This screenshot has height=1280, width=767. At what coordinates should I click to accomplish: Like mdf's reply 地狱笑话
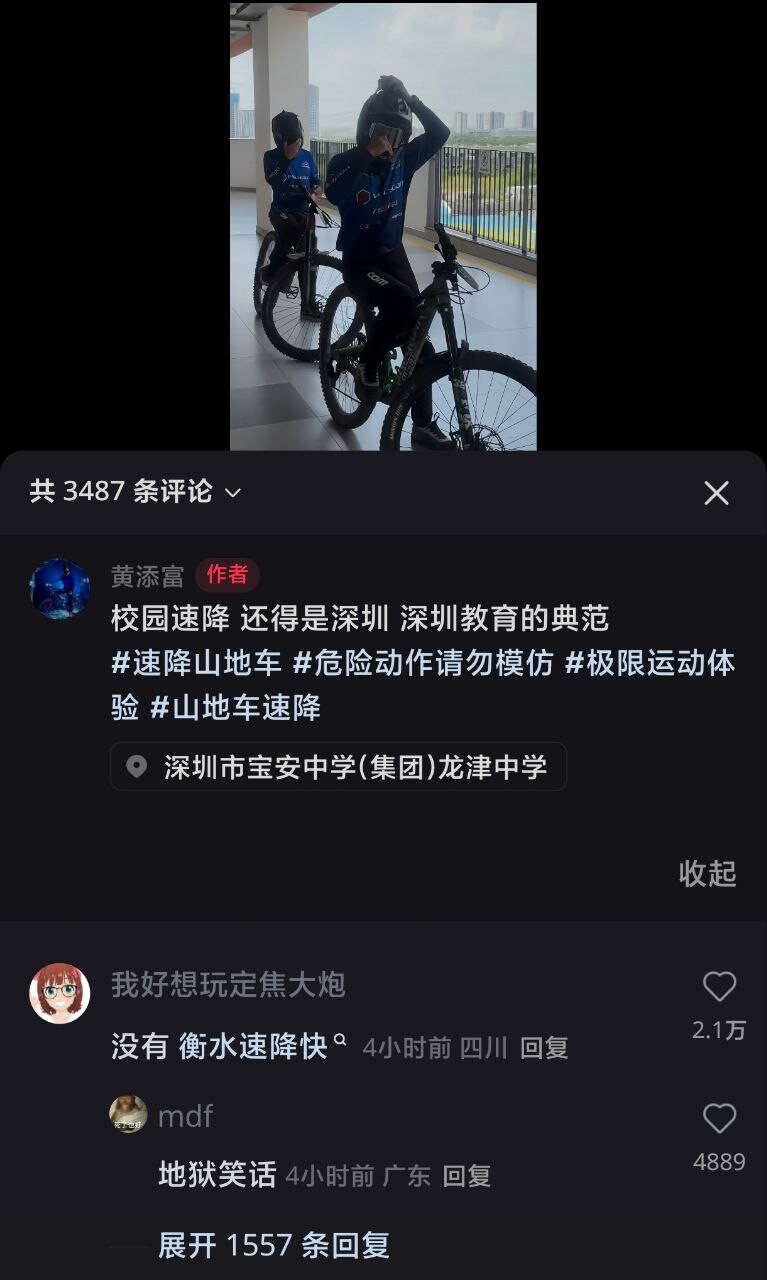[719, 1119]
